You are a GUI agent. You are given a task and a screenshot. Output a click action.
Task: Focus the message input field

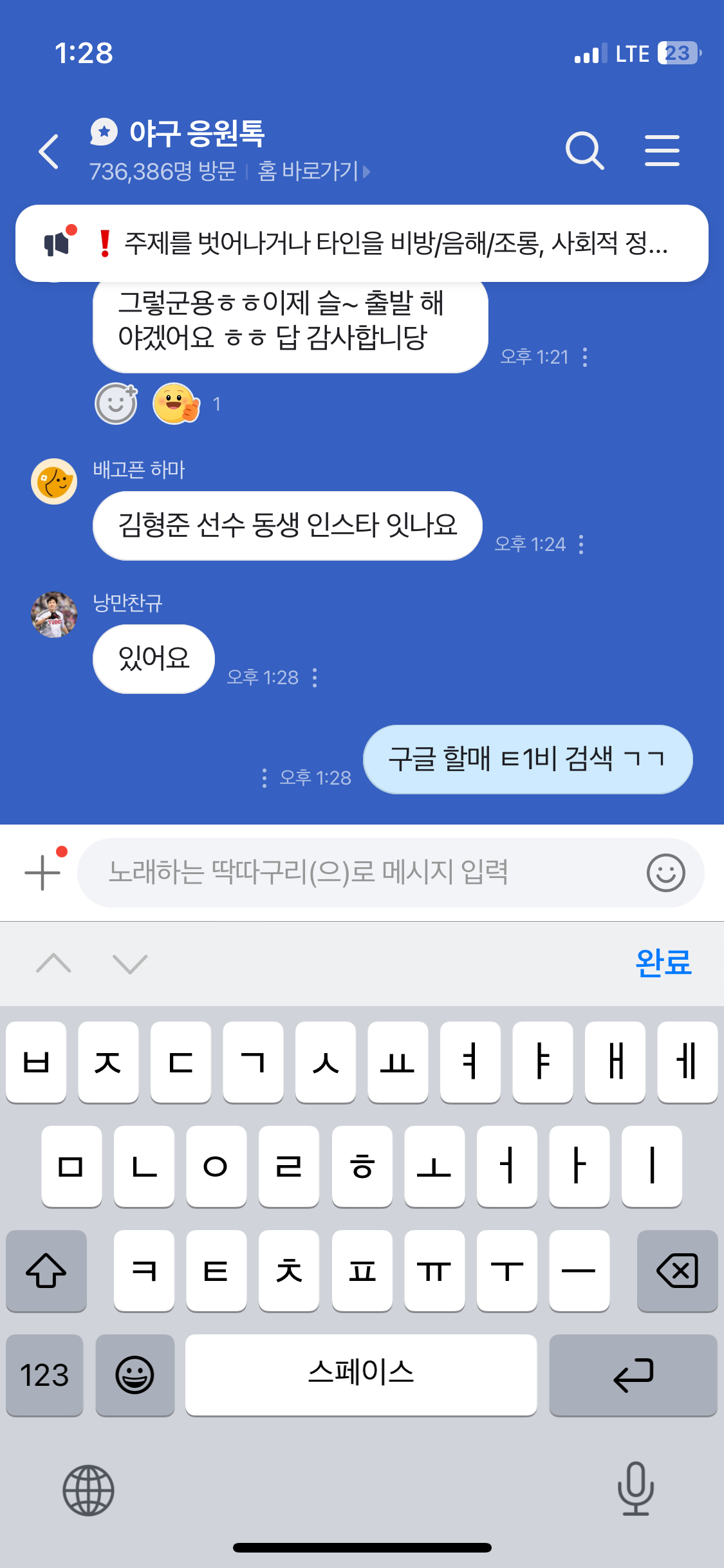coord(360,872)
